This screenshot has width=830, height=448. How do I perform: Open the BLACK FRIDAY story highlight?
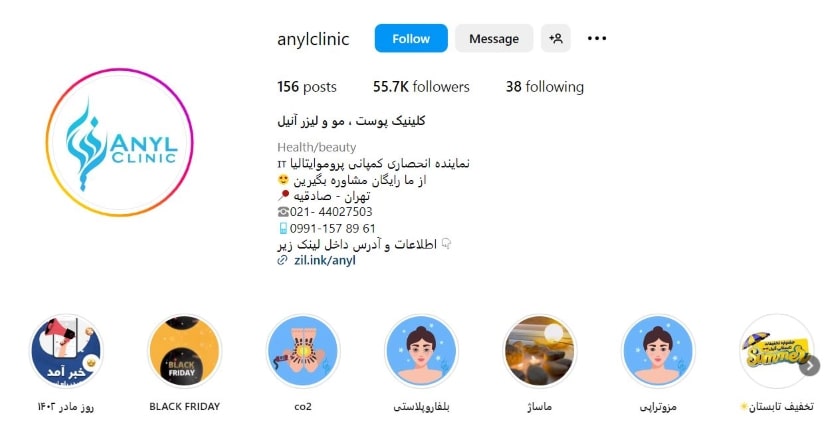coord(184,352)
